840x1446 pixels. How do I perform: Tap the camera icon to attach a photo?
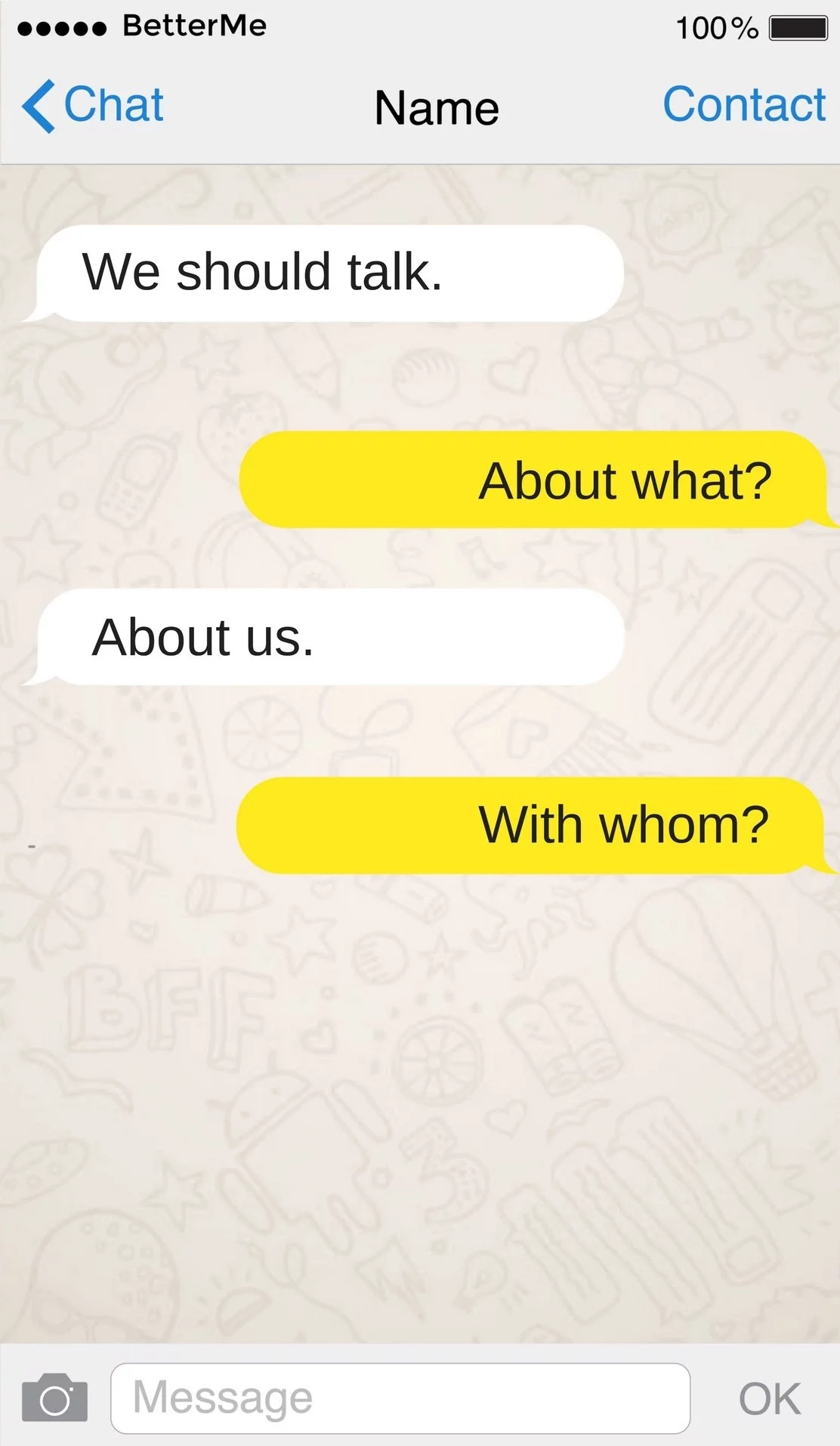[54, 1398]
